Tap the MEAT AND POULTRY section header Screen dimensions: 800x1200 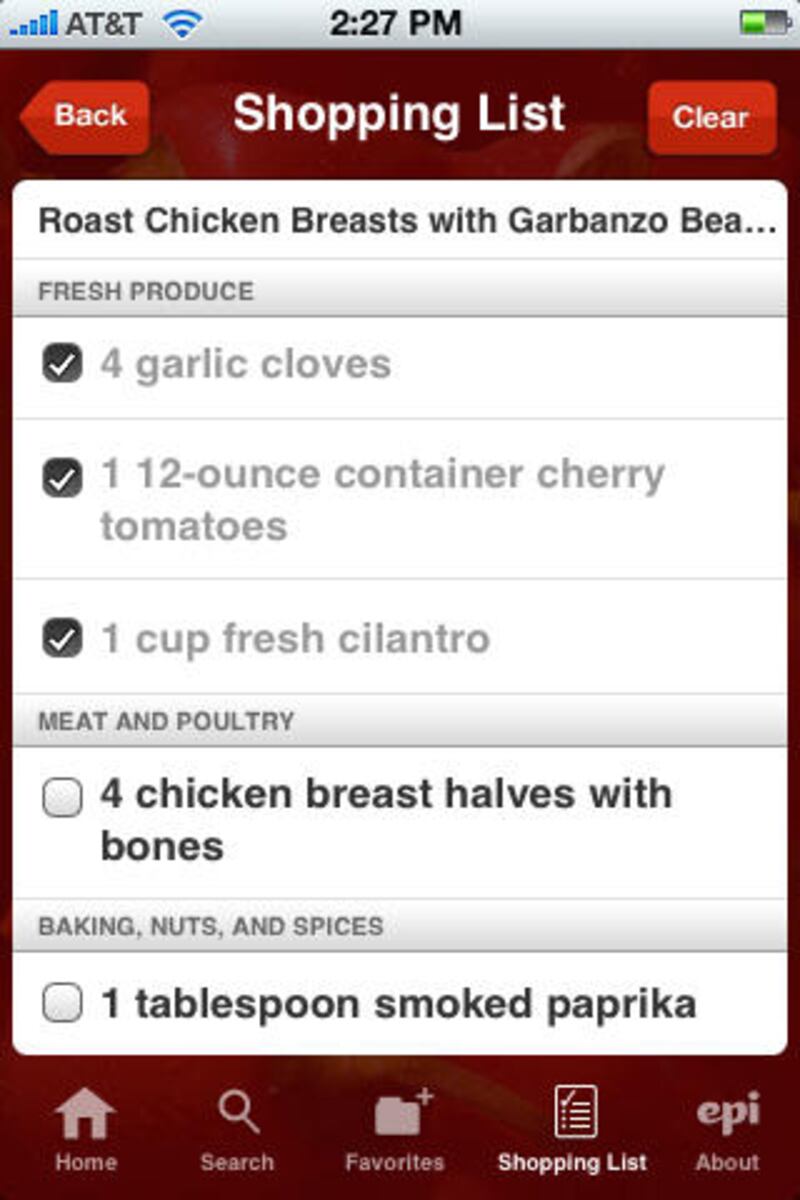(x=400, y=720)
